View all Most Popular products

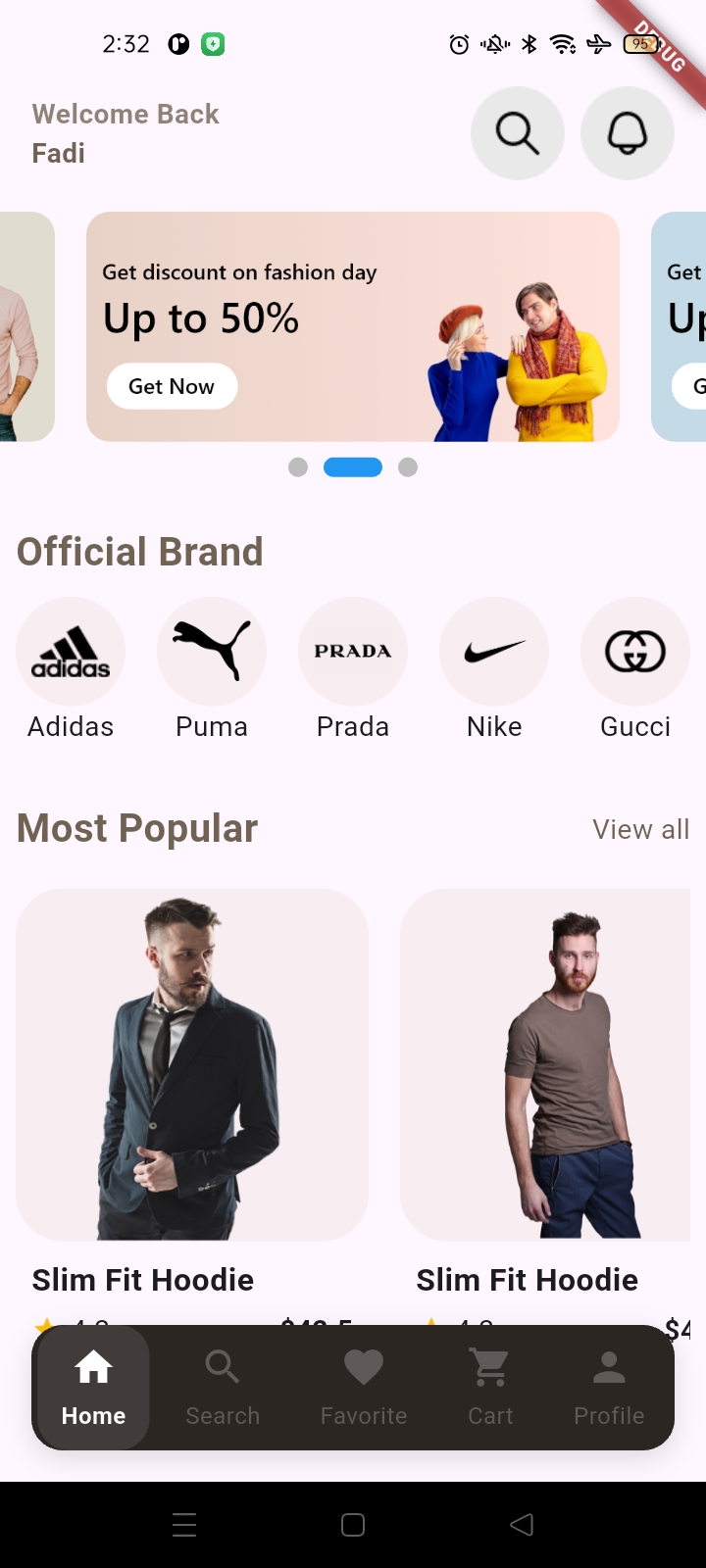640,829
